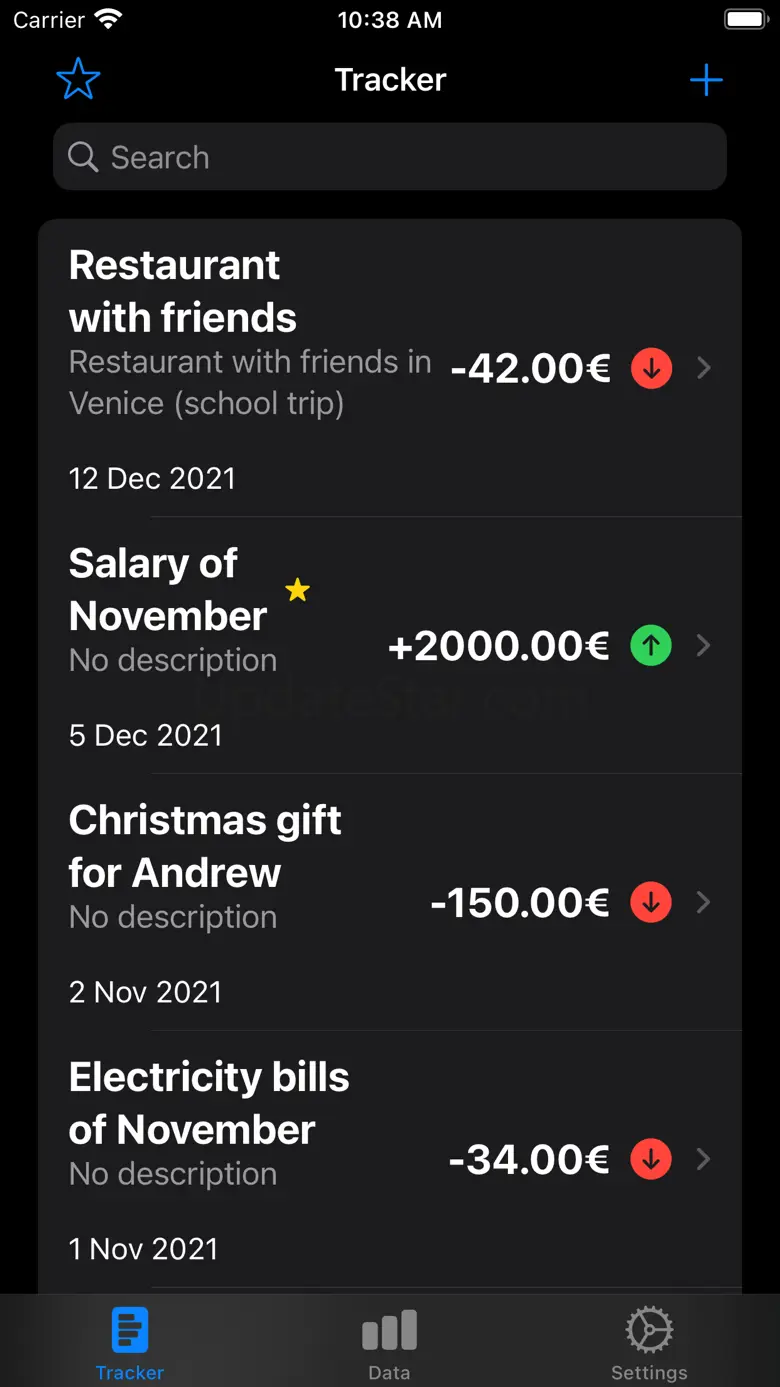This screenshot has width=780, height=1387.
Task: Focus the Search field
Action: (390, 157)
